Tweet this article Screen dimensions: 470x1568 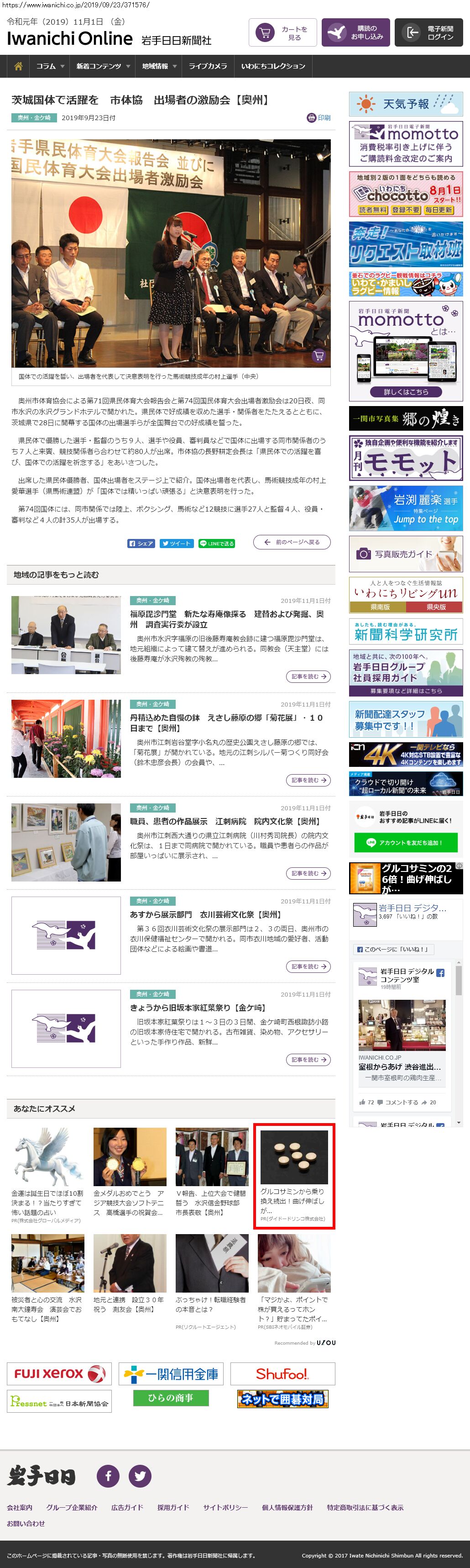(x=176, y=544)
